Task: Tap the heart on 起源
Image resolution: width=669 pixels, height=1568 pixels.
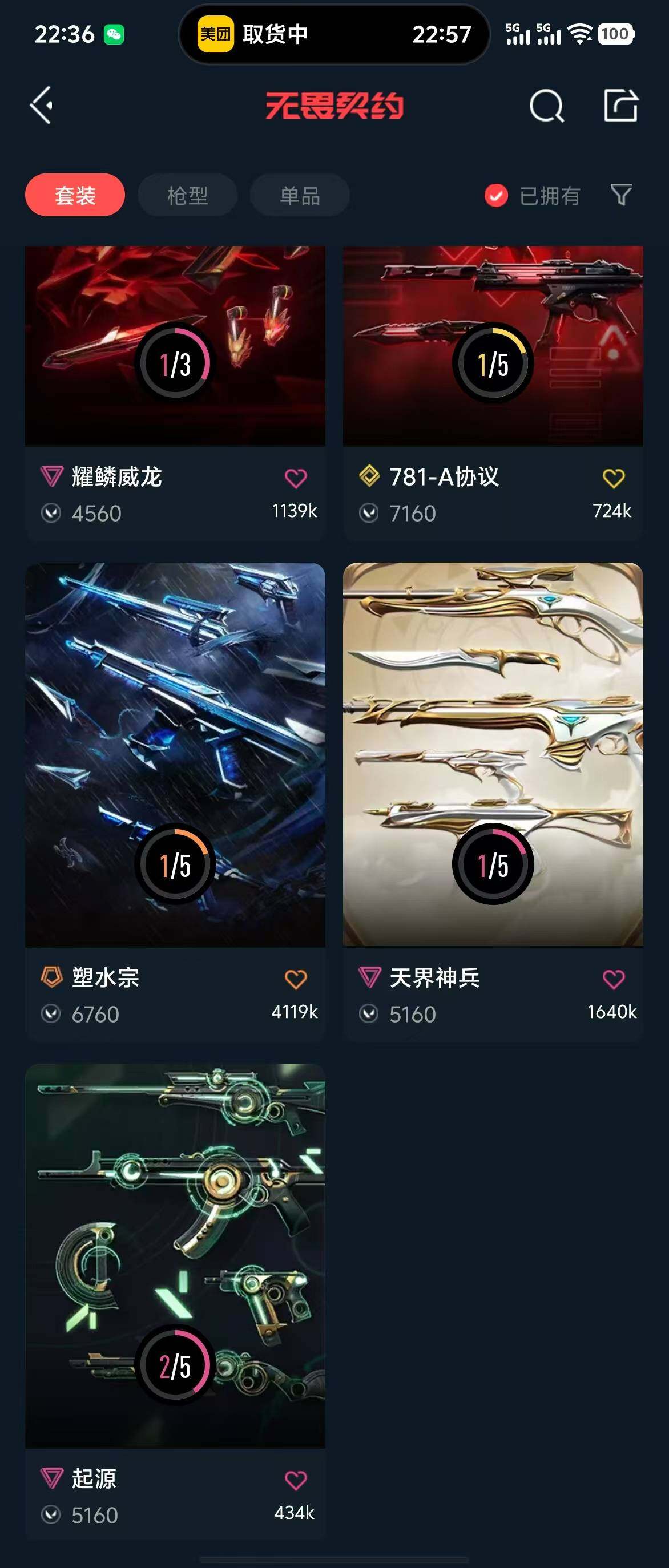Action: coord(296,1480)
